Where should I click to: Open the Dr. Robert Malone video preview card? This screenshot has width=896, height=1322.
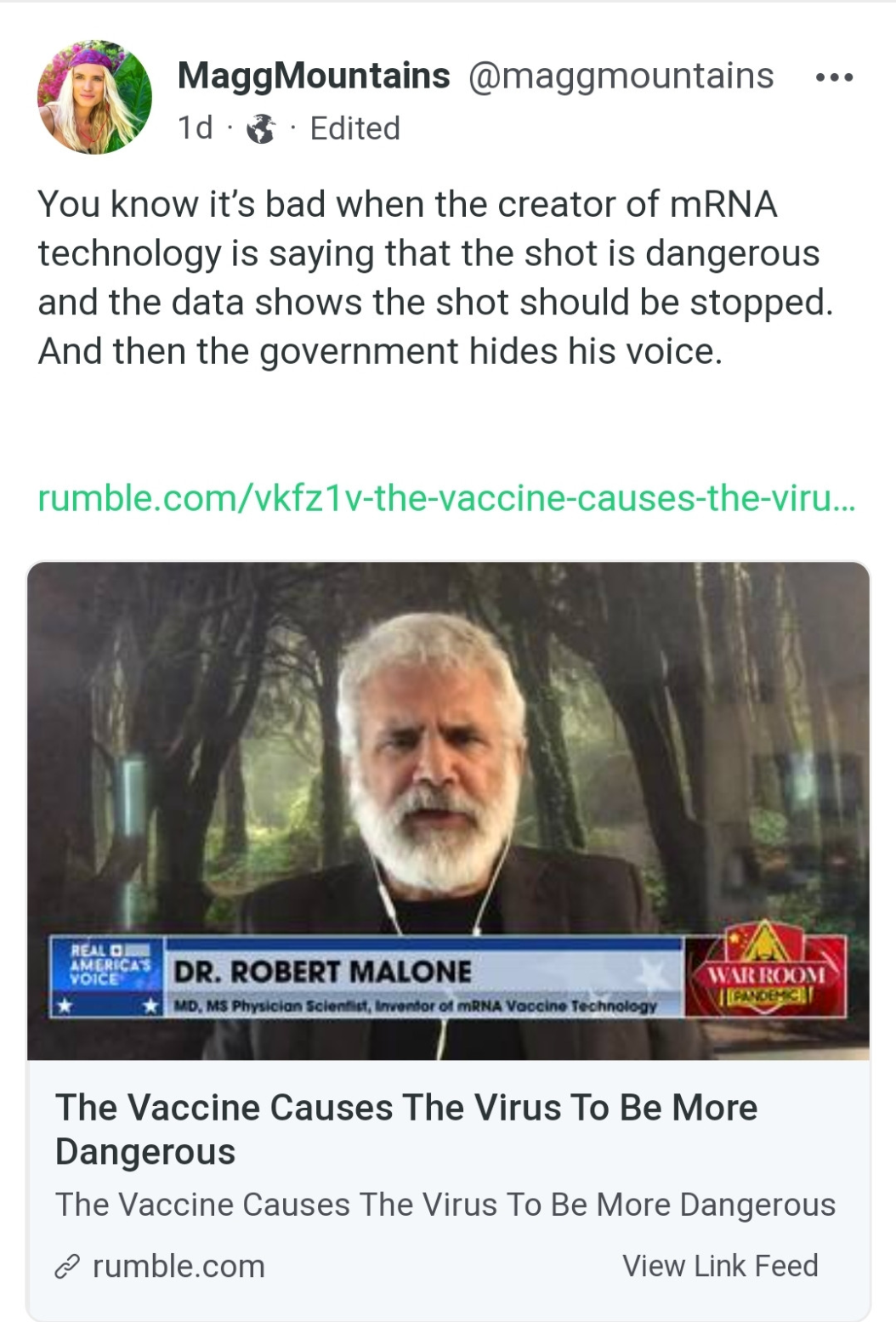(448, 810)
